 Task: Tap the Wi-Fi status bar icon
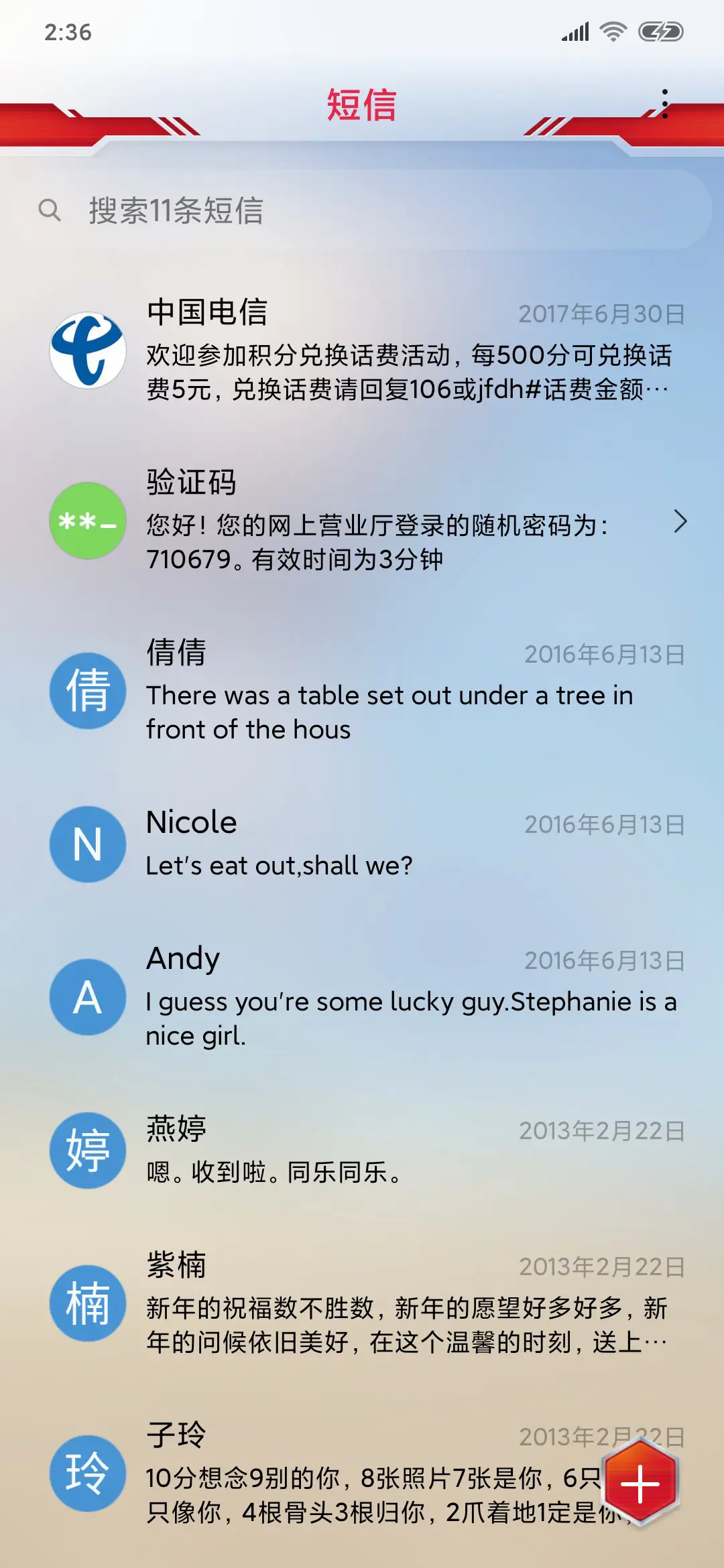[612, 32]
